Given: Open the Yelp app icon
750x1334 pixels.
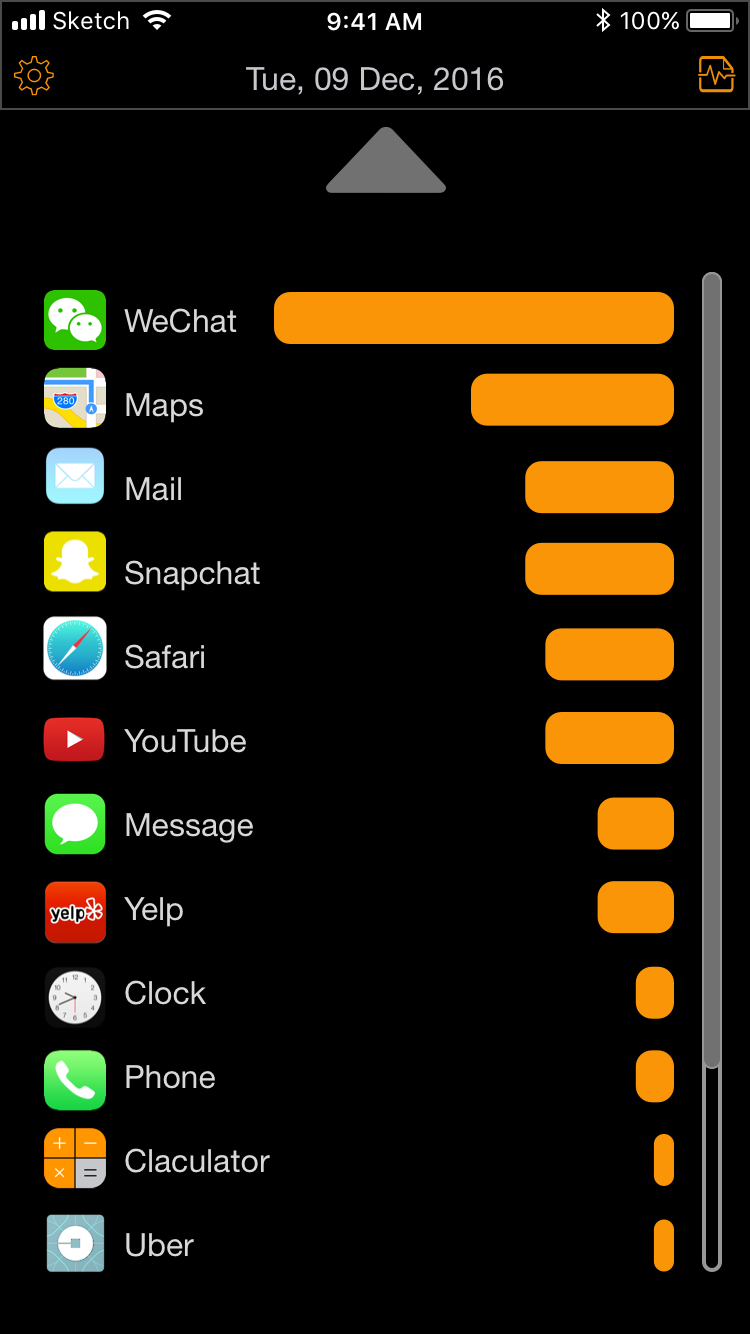Looking at the screenshot, I should click(74, 908).
